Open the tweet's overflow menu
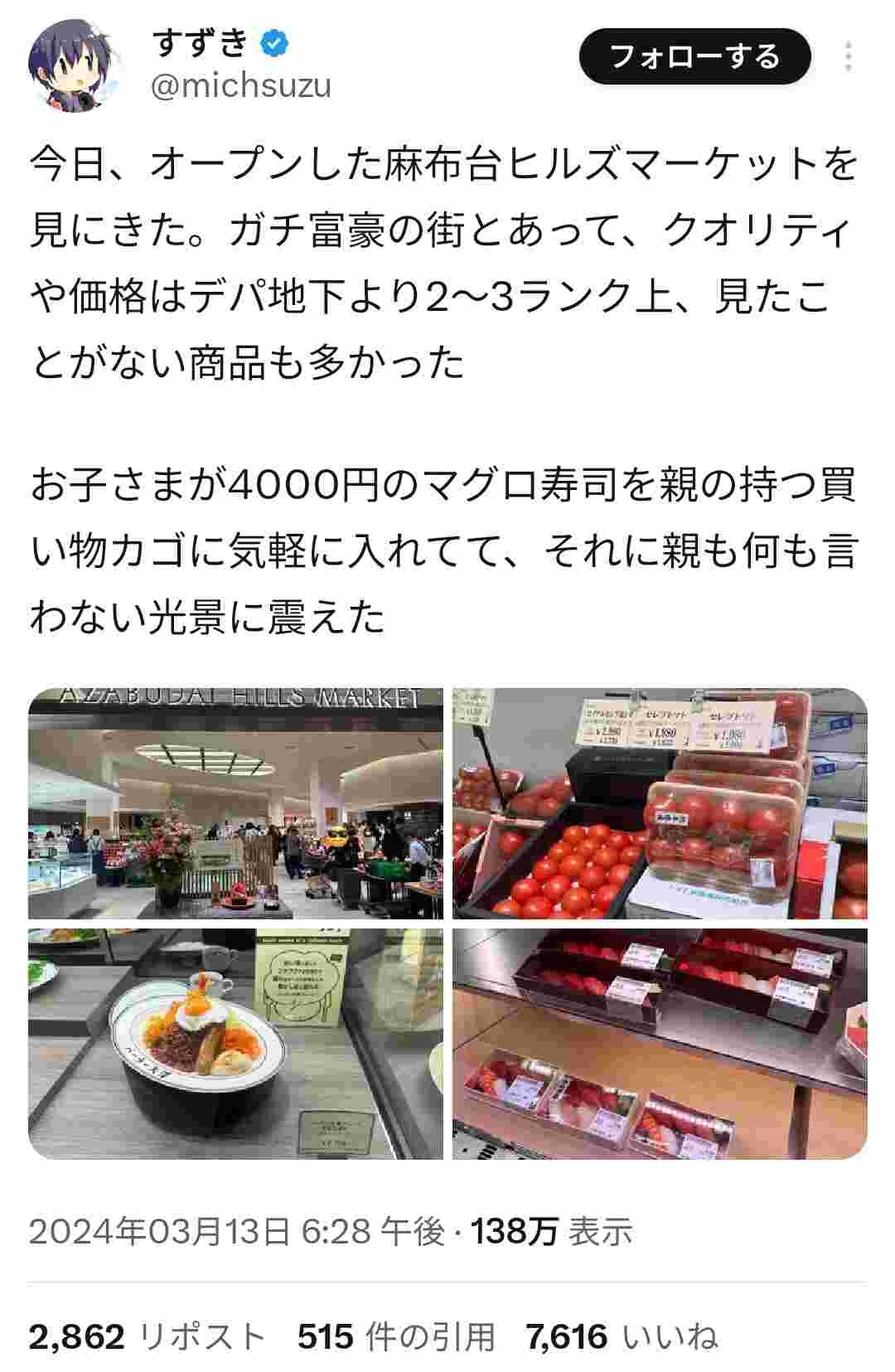This screenshot has height=1372, width=895. point(848,56)
